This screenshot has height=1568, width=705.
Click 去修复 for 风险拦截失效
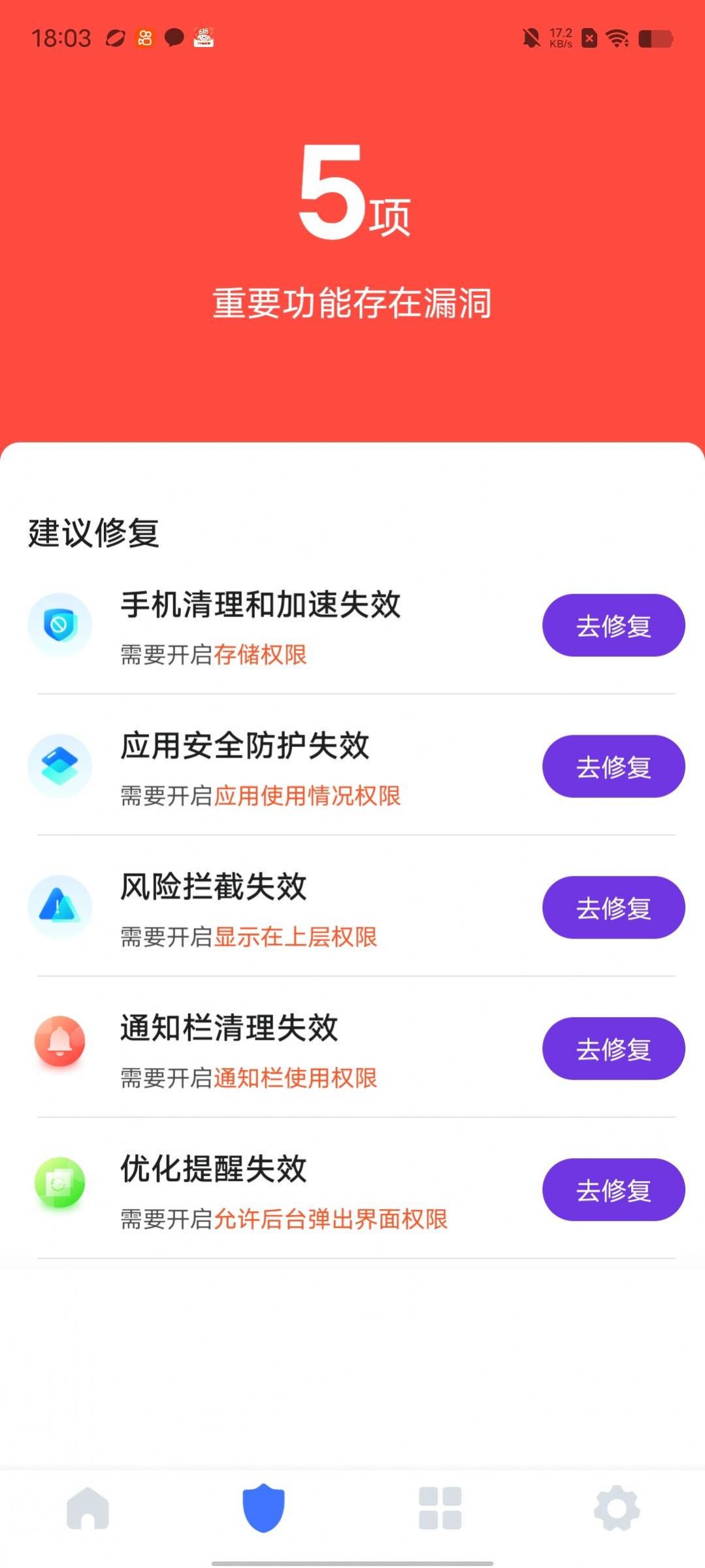pos(613,907)
